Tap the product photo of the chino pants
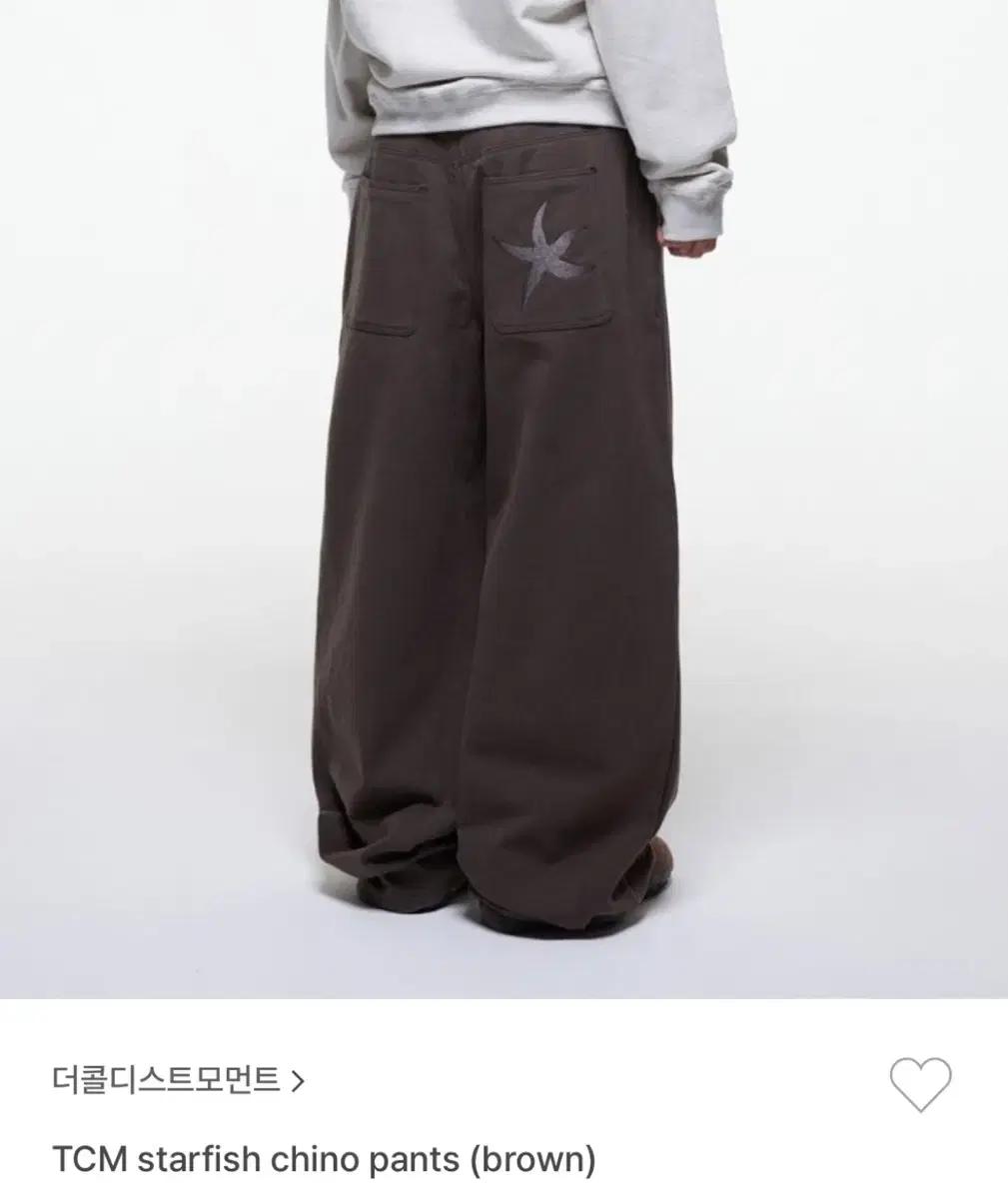1008x1199 pixels. pos(504,500)
